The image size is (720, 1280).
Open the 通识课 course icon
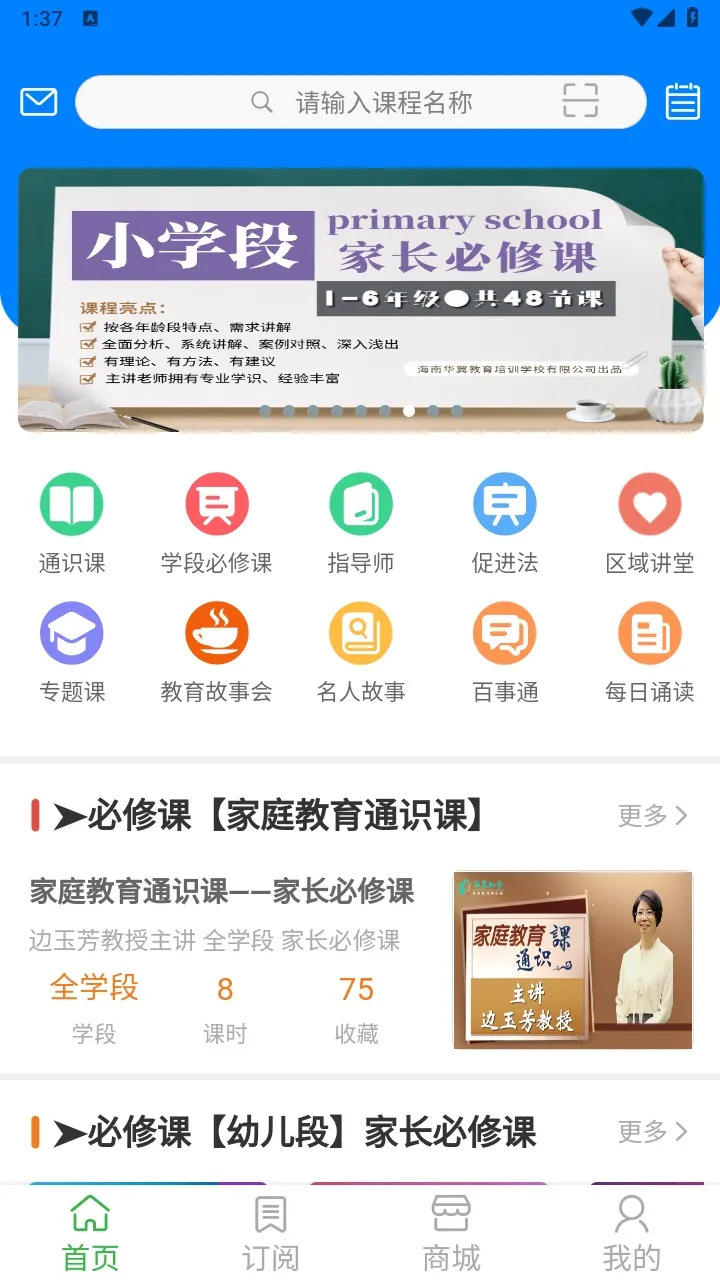coord(71,505)
